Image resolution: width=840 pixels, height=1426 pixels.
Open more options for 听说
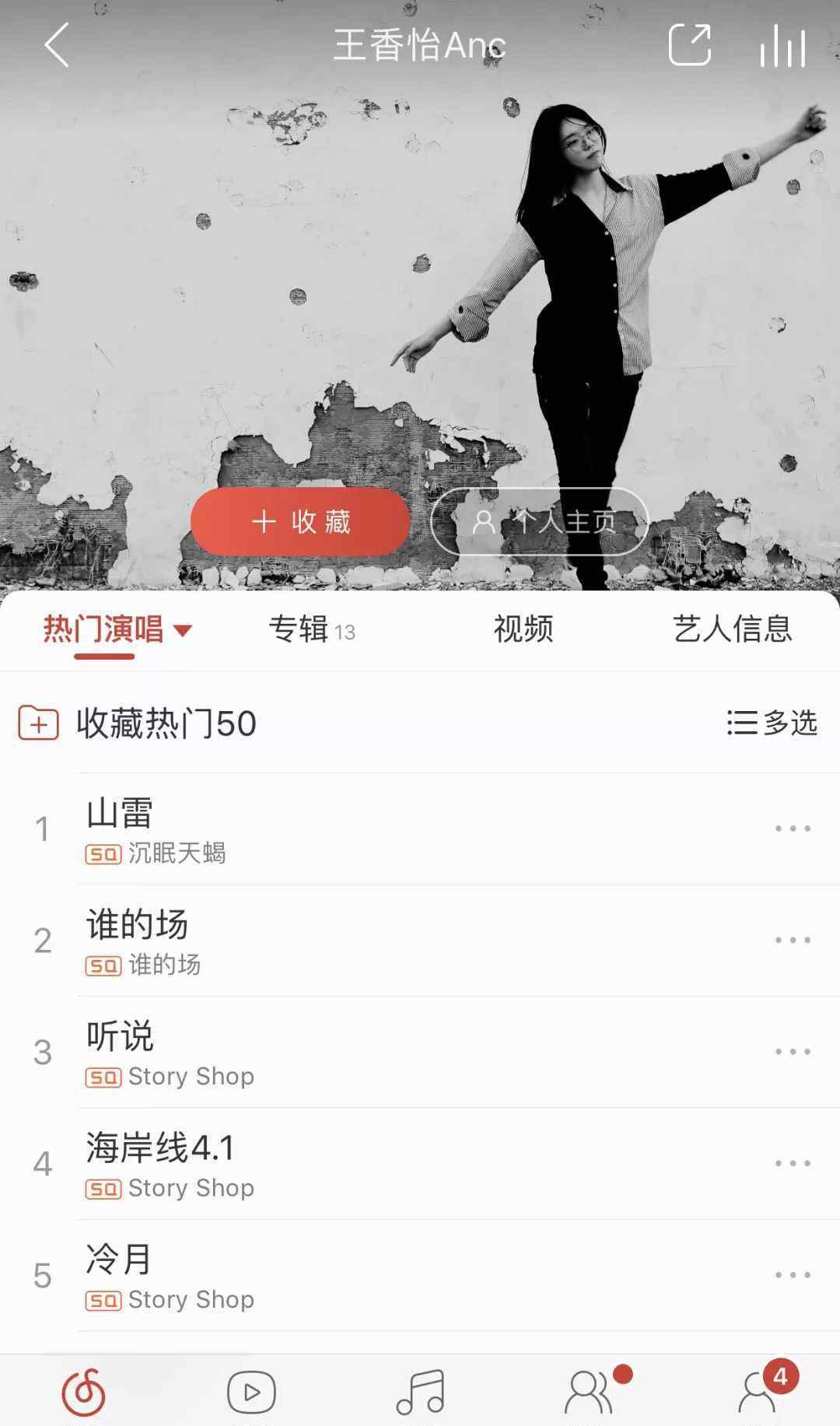click(793, 1052)
